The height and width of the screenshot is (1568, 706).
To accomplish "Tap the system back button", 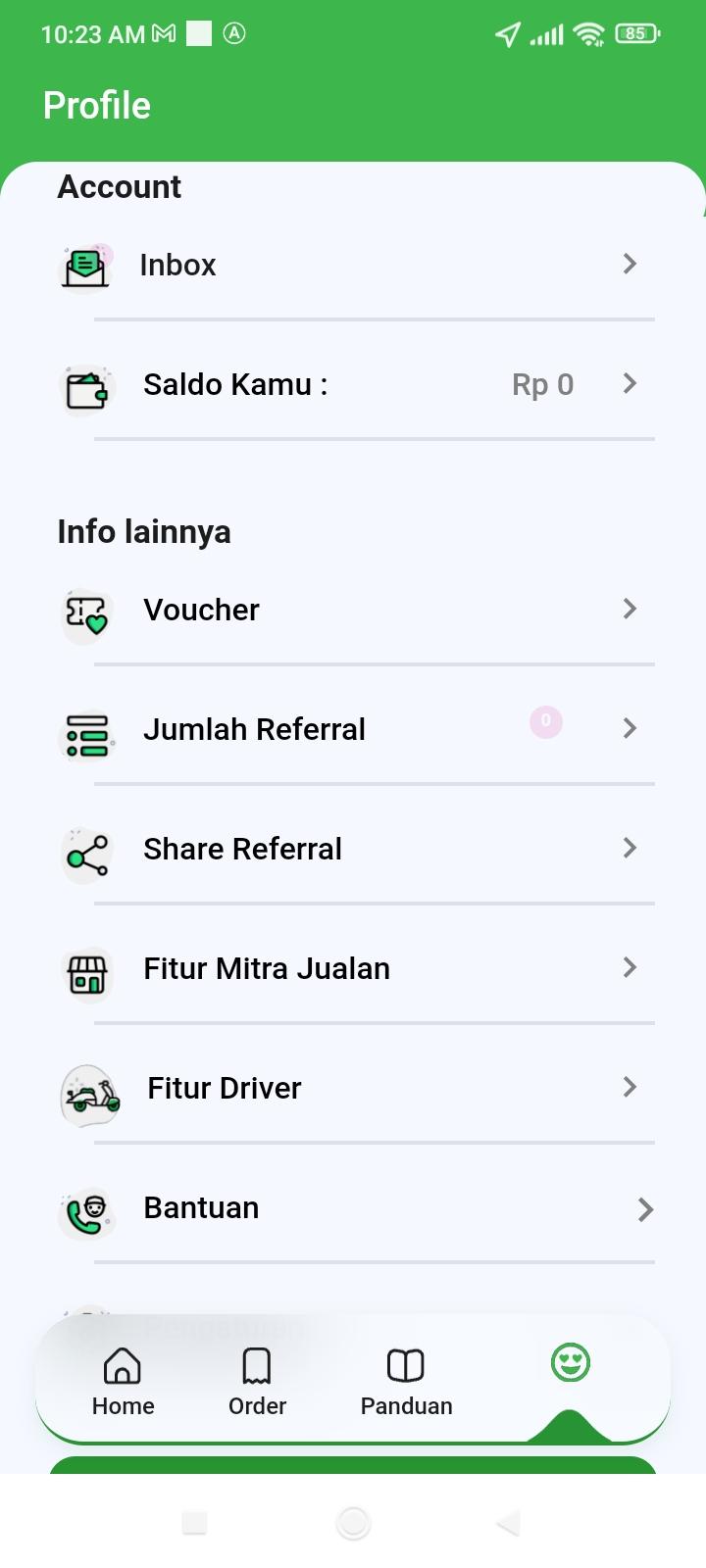I will click(508, 1523).
